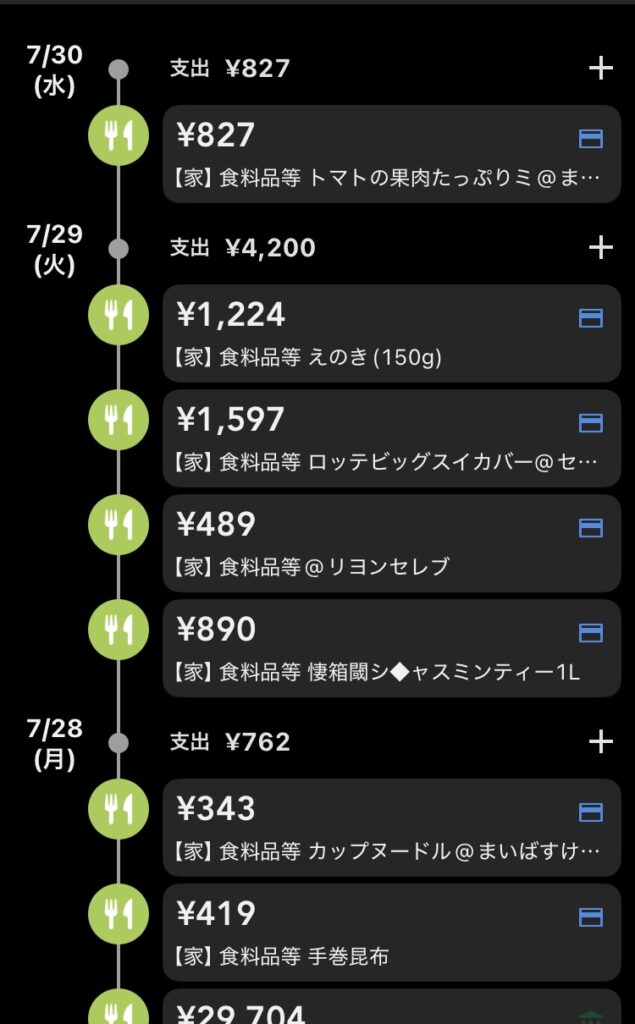Open the ¥29,704 entry

pos(391,1006)
